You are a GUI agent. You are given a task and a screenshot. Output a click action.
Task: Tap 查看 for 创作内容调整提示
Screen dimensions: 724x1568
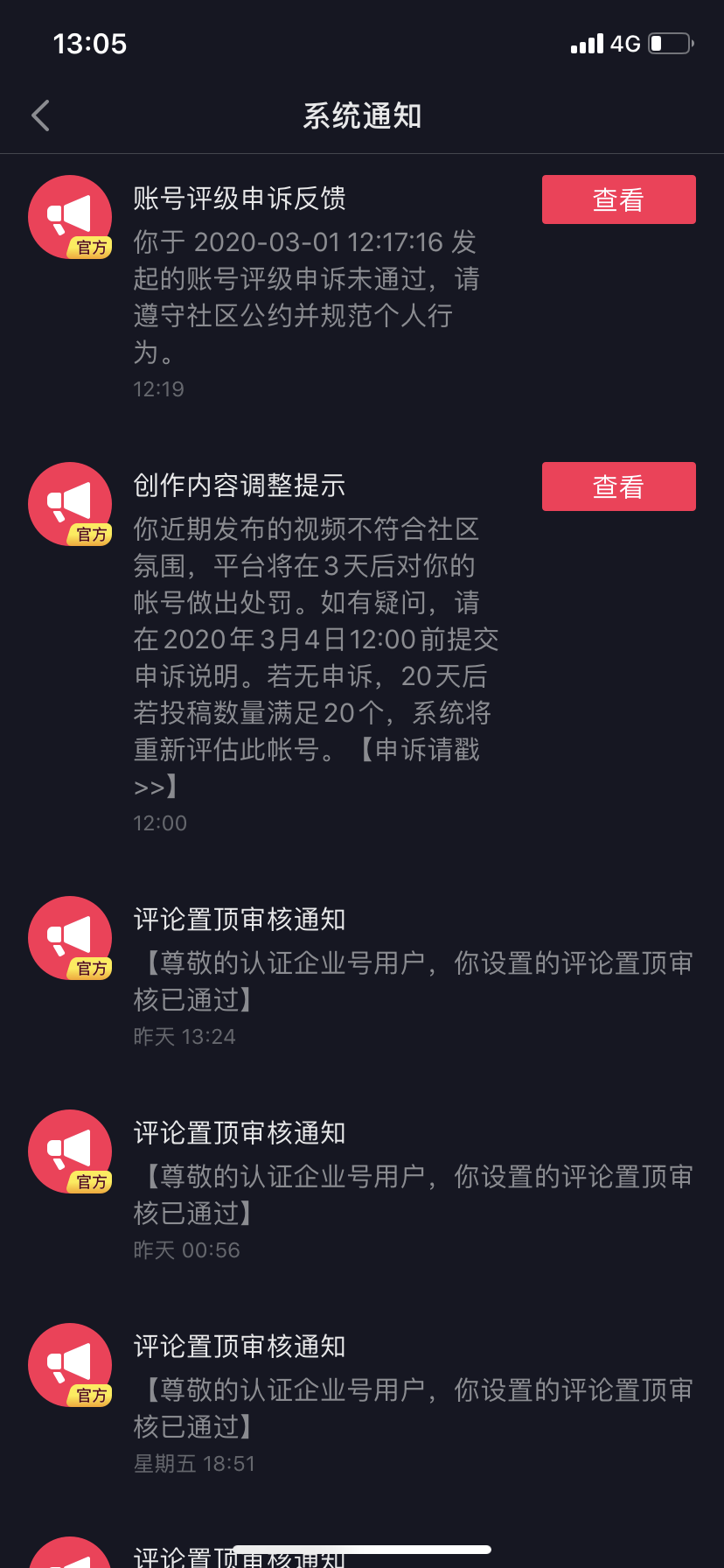[618, 486]
